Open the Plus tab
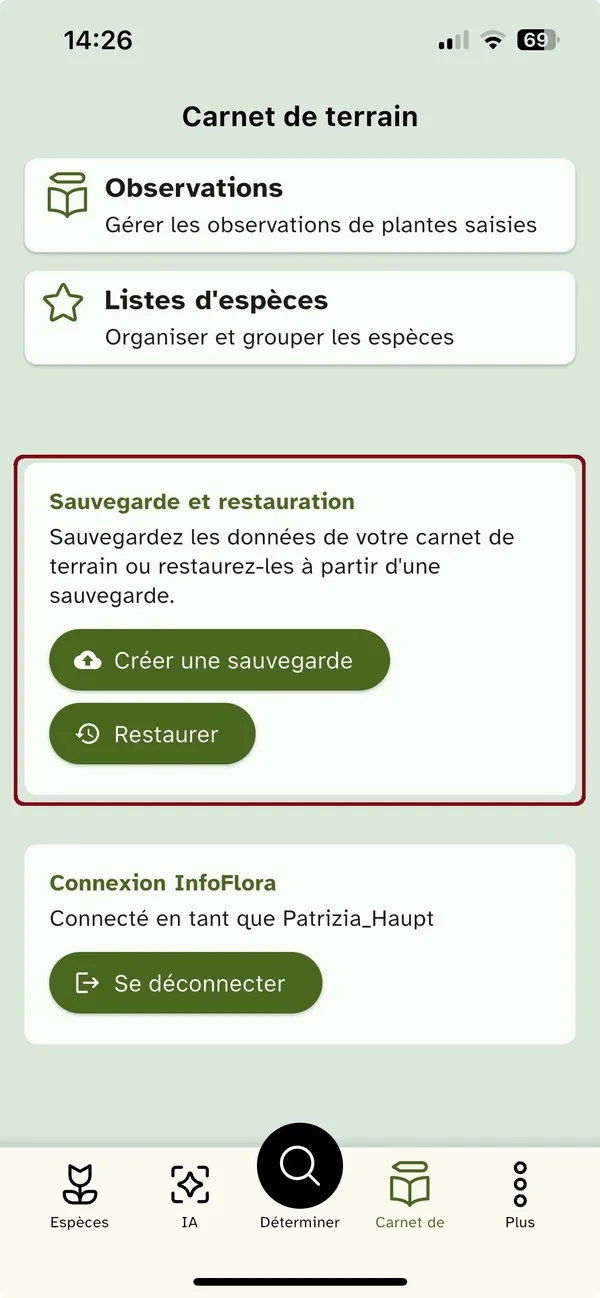 click(x=520, y=1195)
